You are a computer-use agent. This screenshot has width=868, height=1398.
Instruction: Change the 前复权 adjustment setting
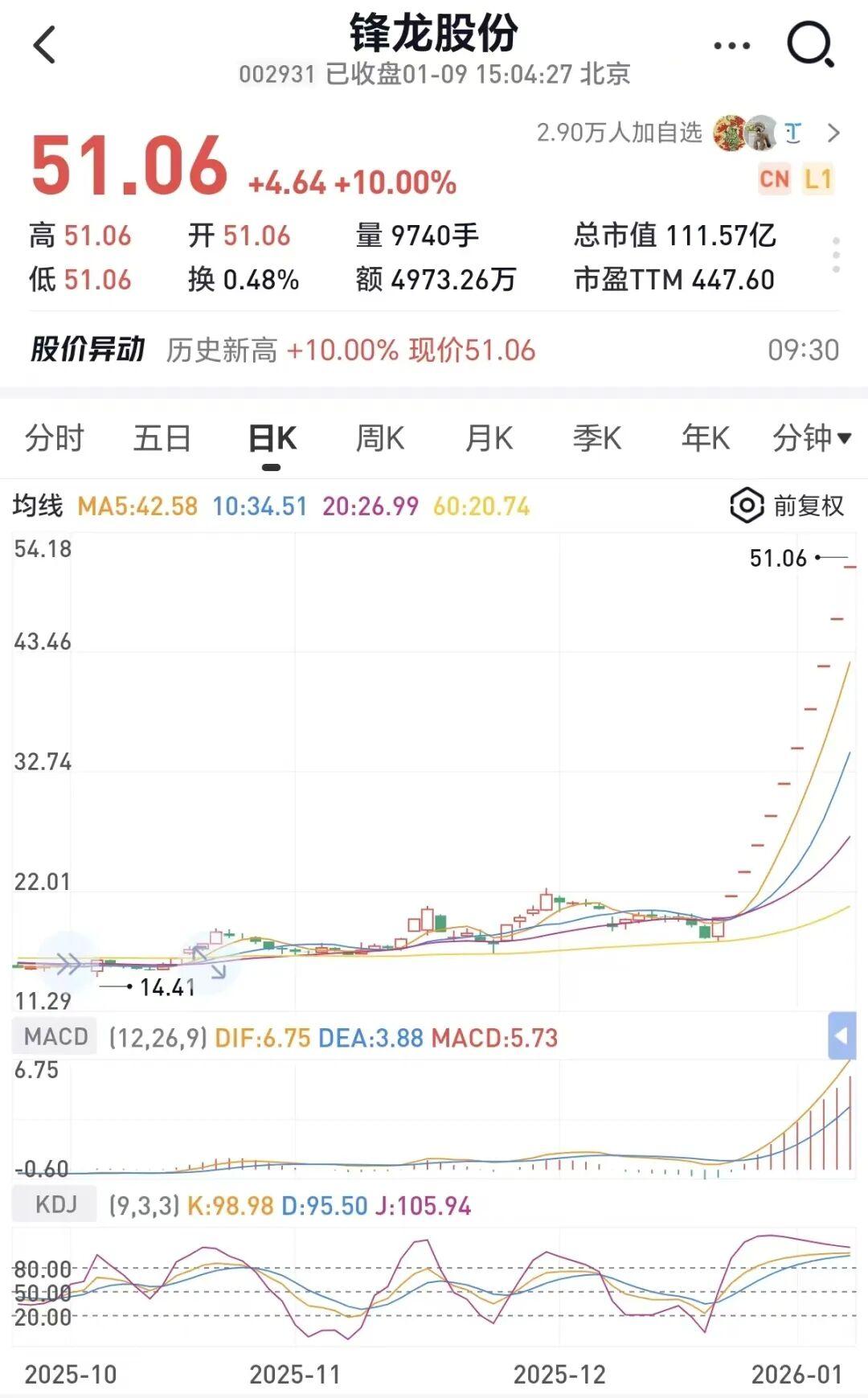point(788,506)
